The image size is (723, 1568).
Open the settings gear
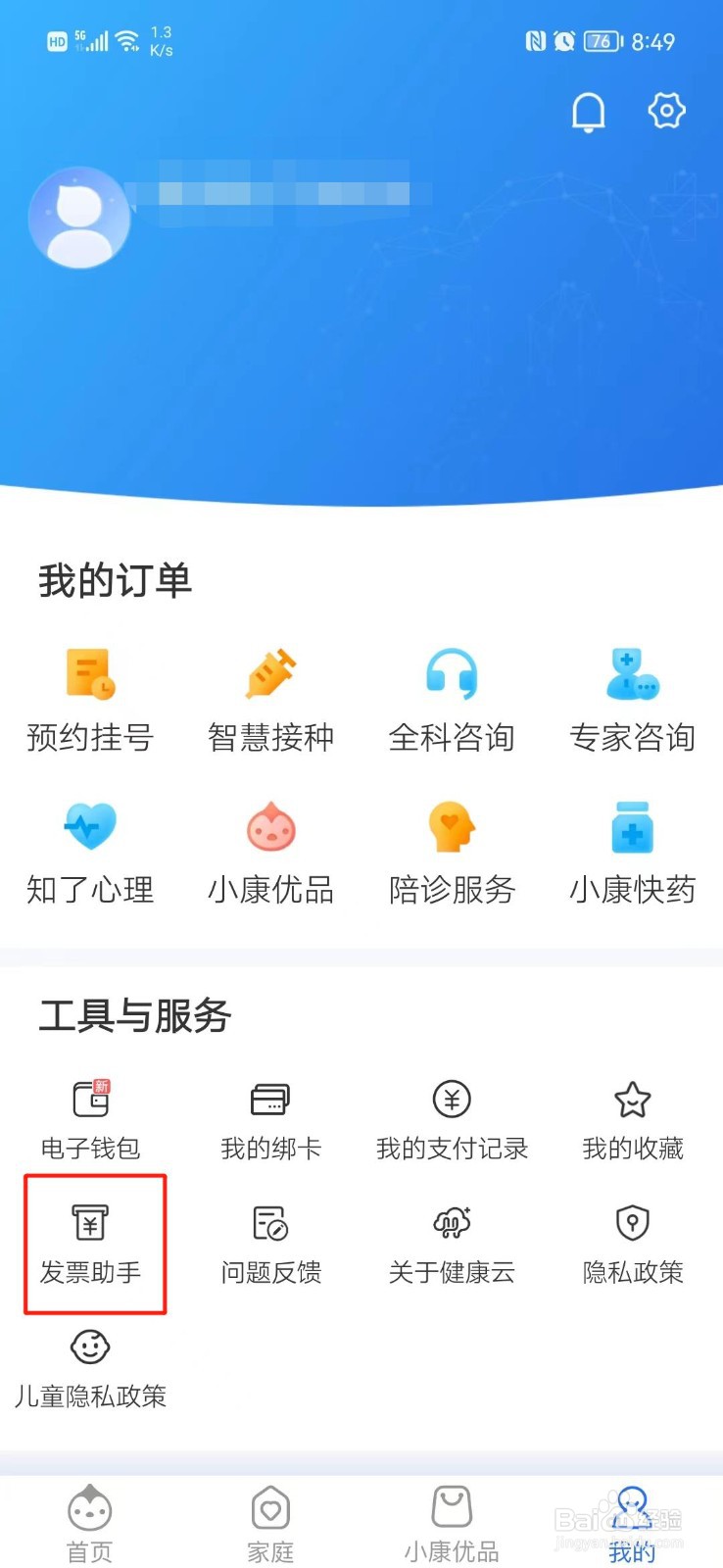pos(667,110)
